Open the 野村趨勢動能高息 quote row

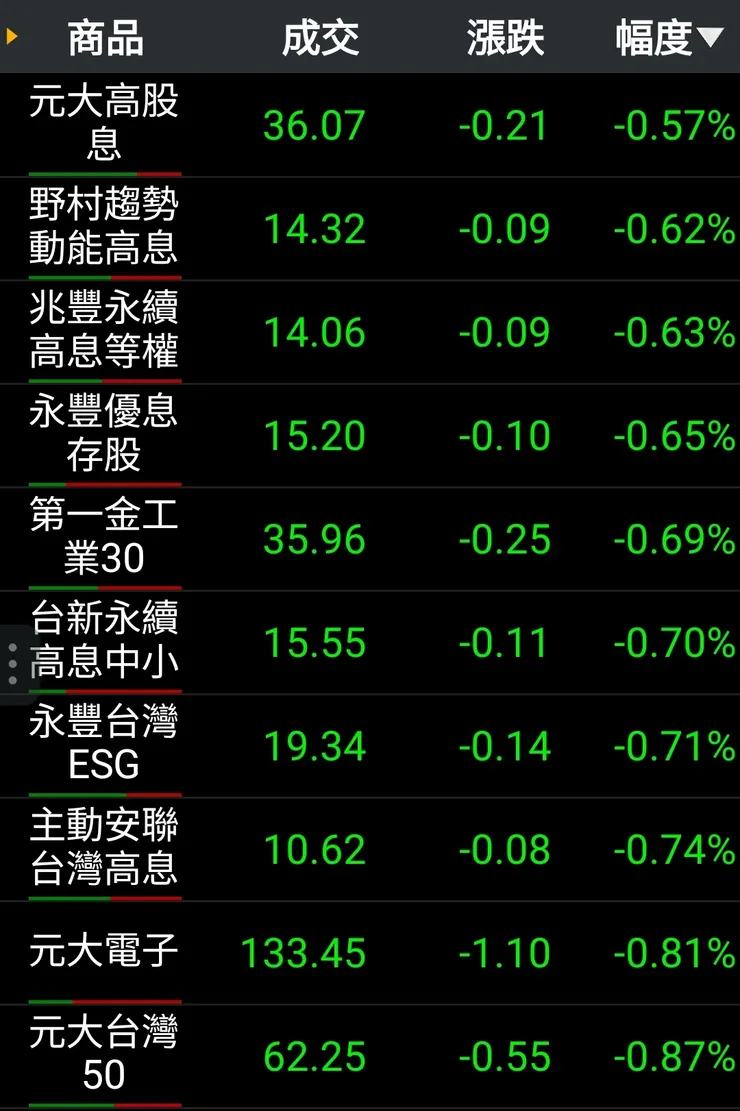370,229
